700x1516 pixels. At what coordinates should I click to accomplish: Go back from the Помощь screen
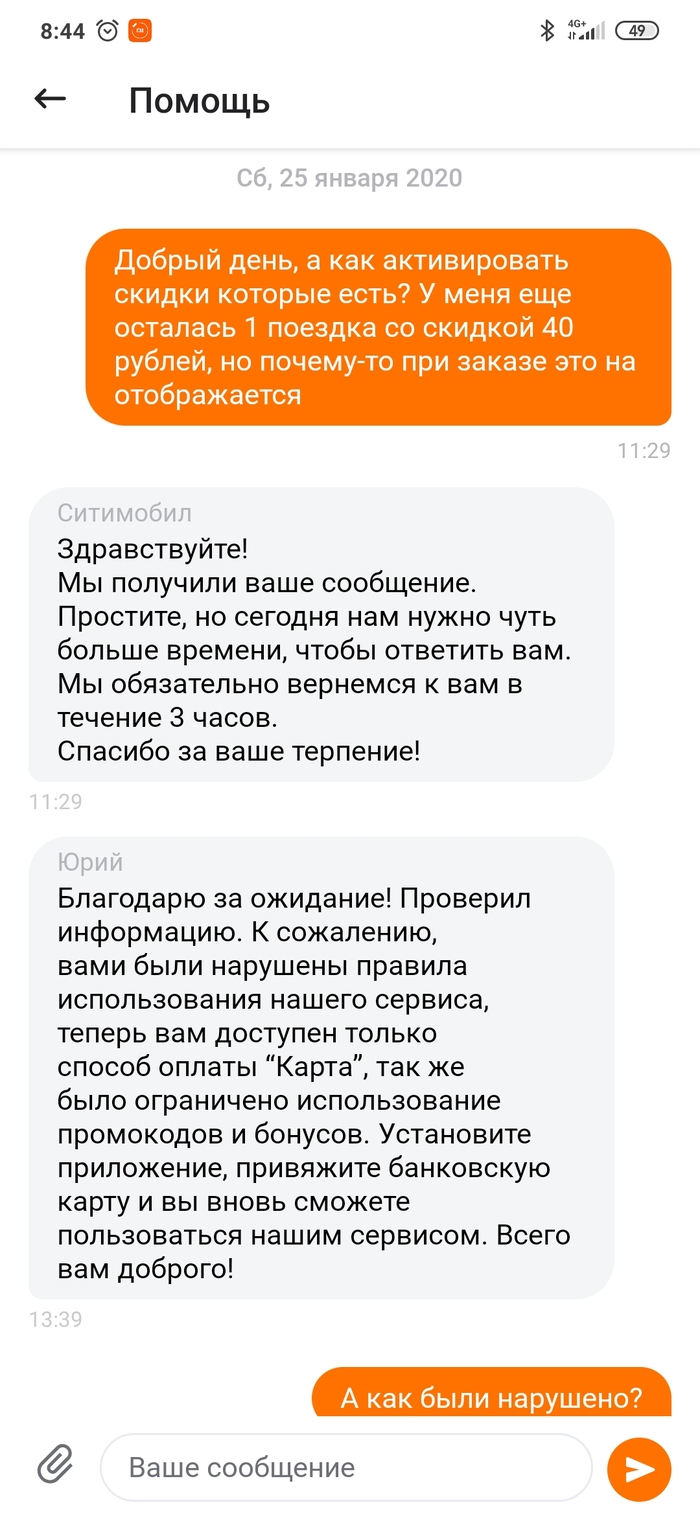(50, 99)
